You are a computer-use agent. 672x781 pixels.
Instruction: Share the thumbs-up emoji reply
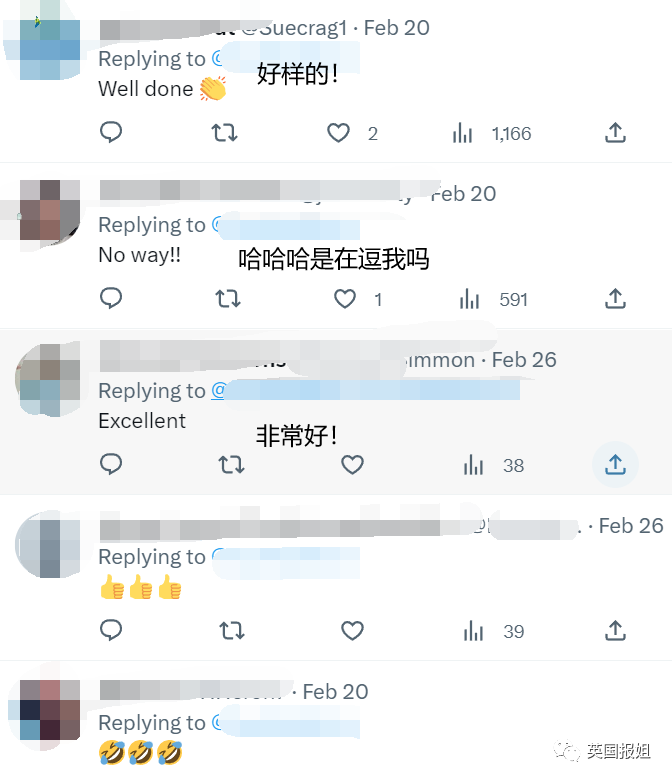616,630
